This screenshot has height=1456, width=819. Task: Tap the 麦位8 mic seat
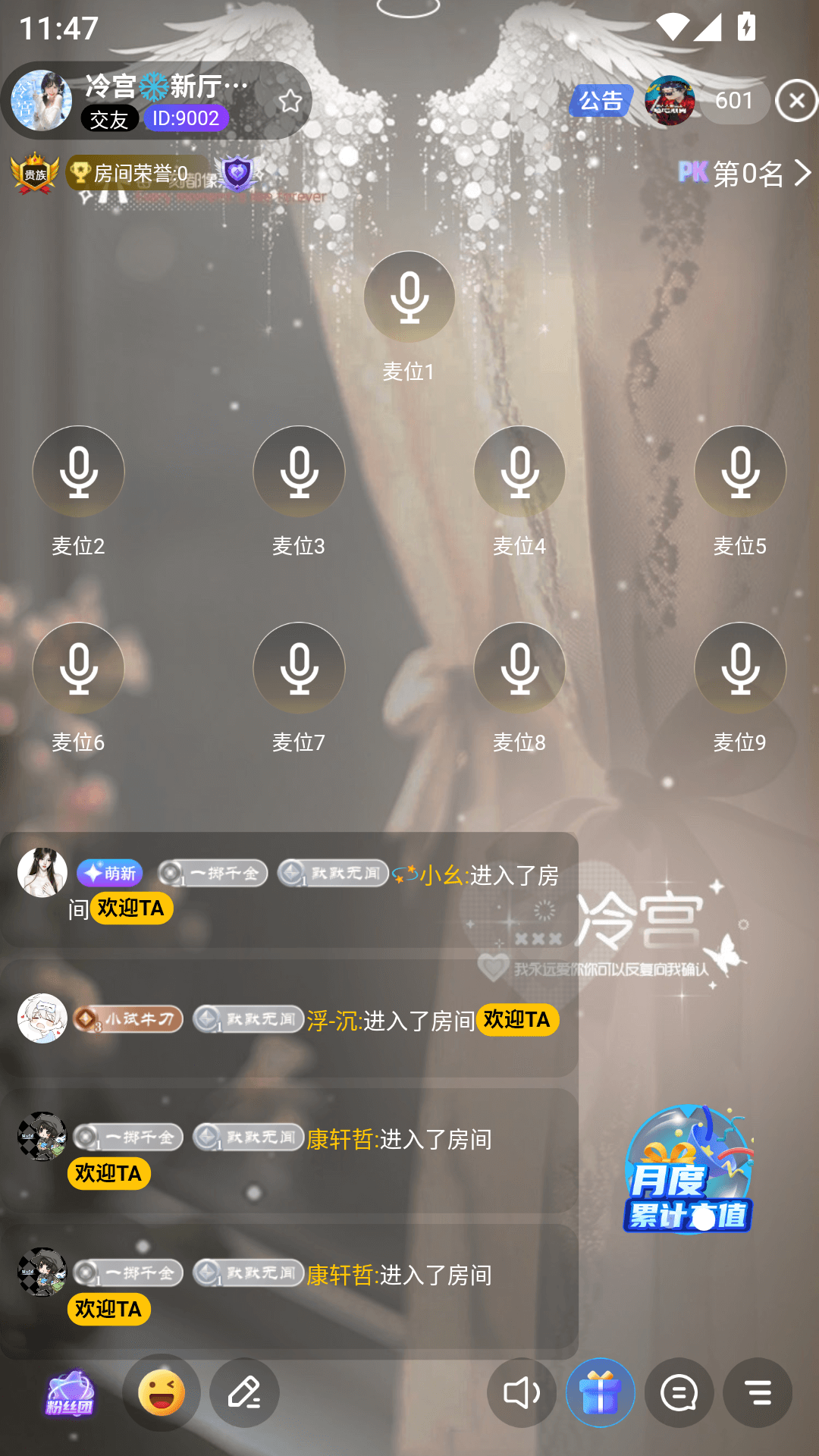tap(519, 668)
